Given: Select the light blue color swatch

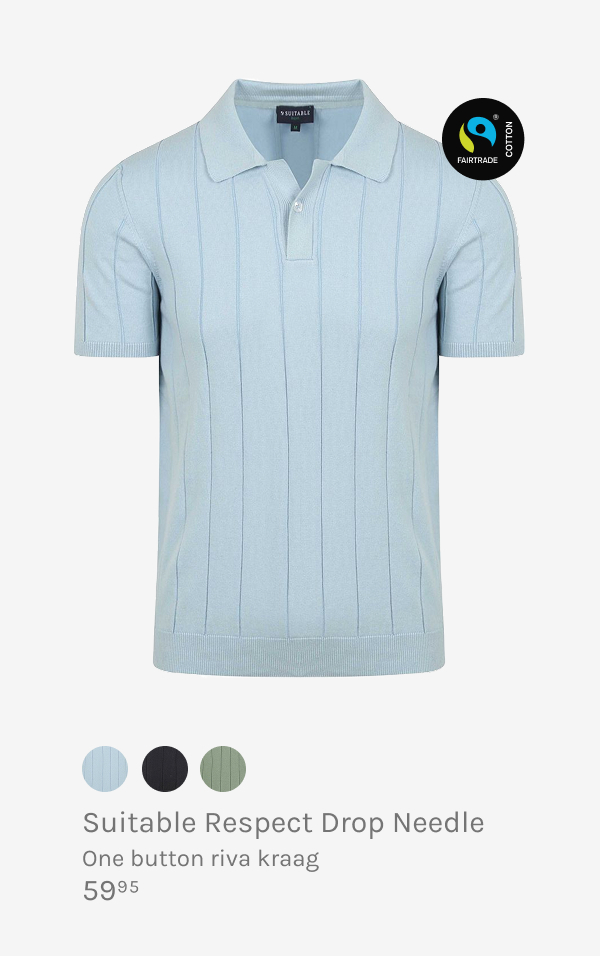Looking at the screenshot, I should tap(105, 768).
